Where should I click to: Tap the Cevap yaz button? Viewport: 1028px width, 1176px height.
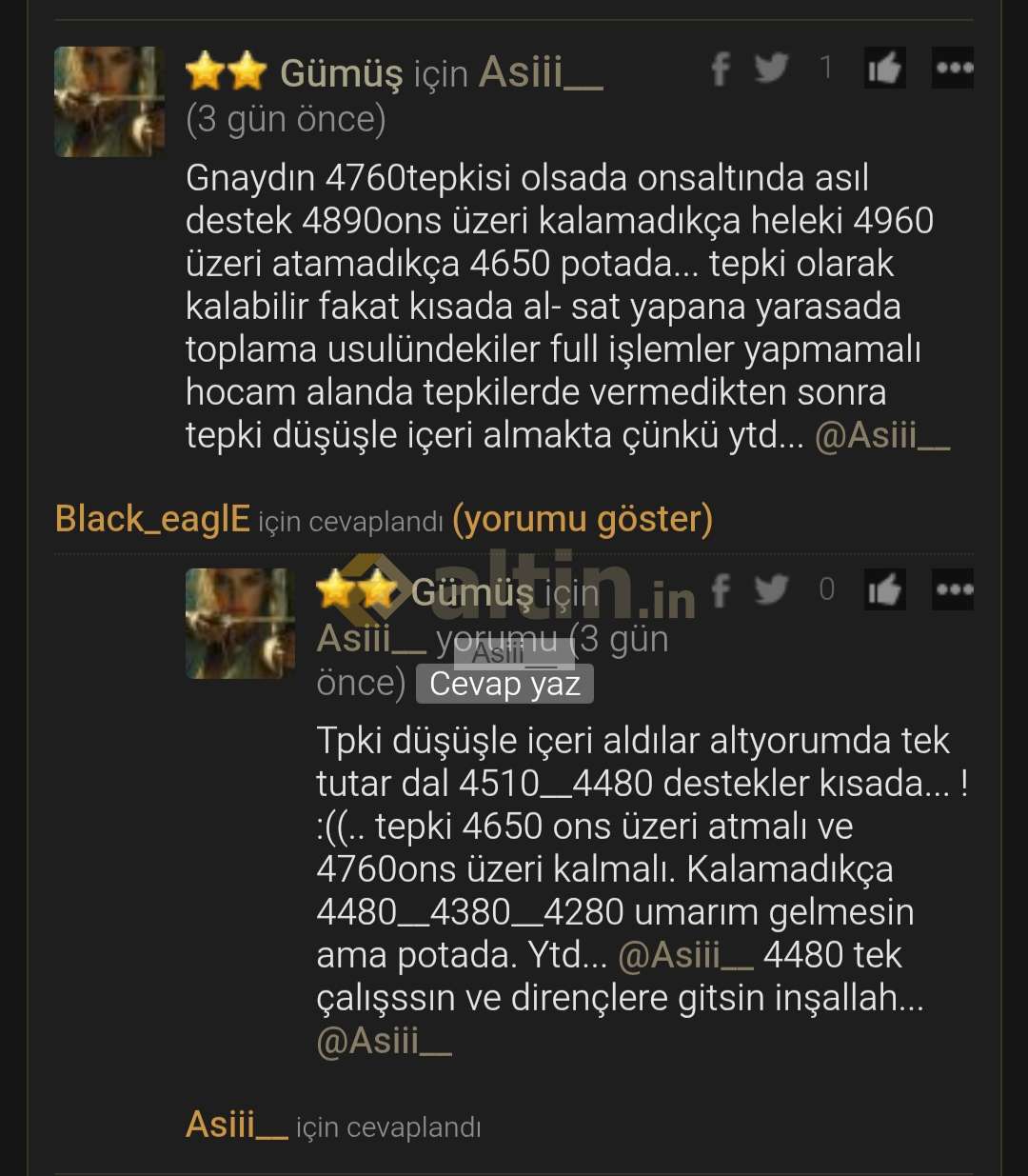point(504,684)
